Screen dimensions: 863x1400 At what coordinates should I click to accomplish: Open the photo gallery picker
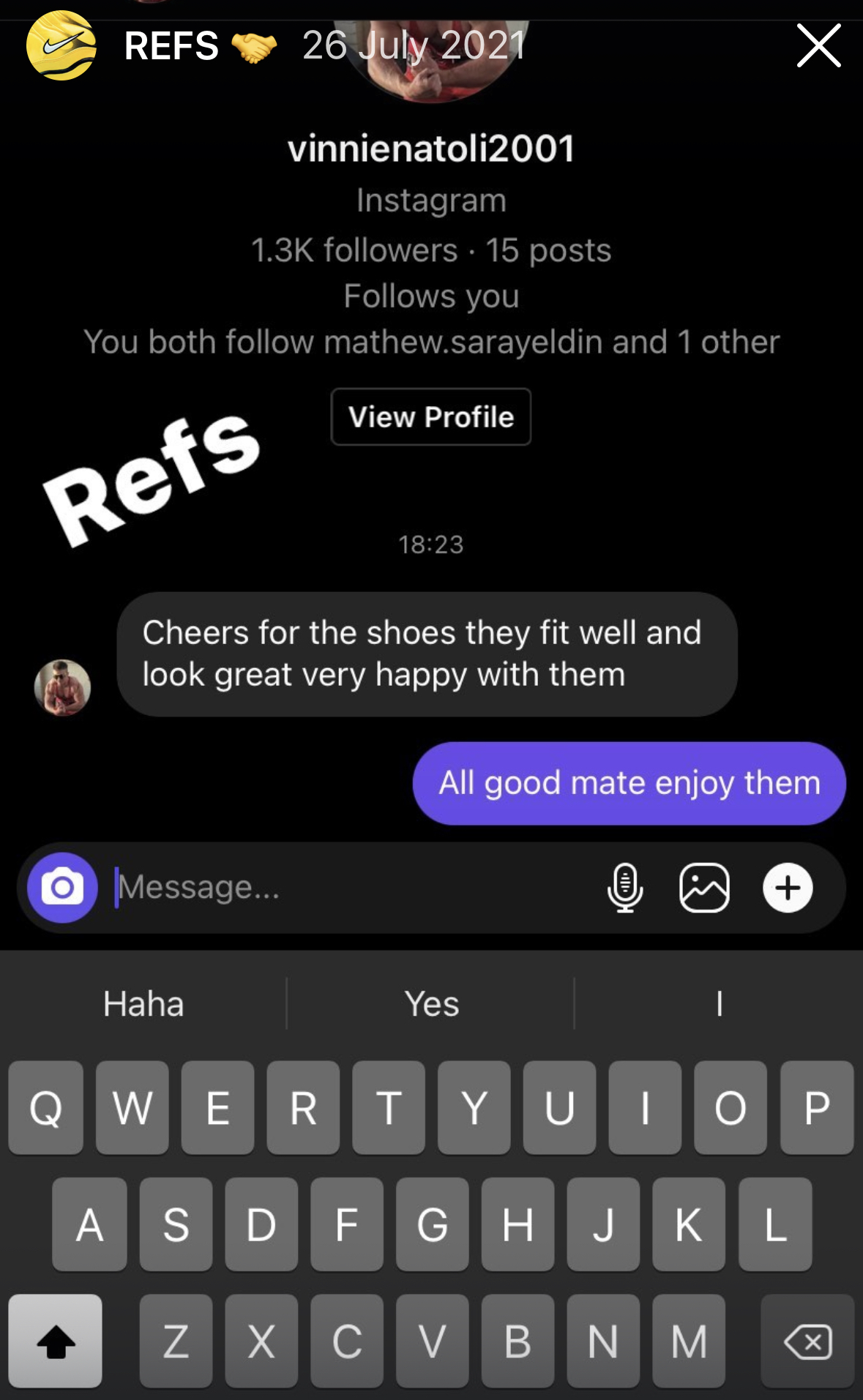703,887
